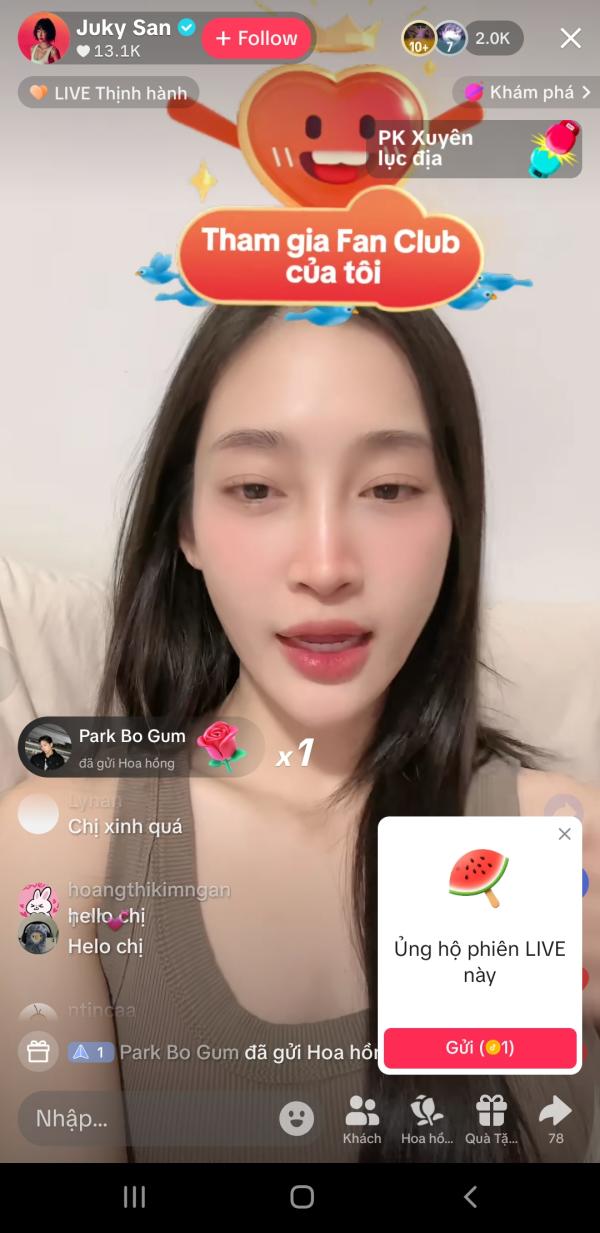
Task: Dismiss the Ủng hộ phiên LIVE popup
Action: tap(564, 834)
